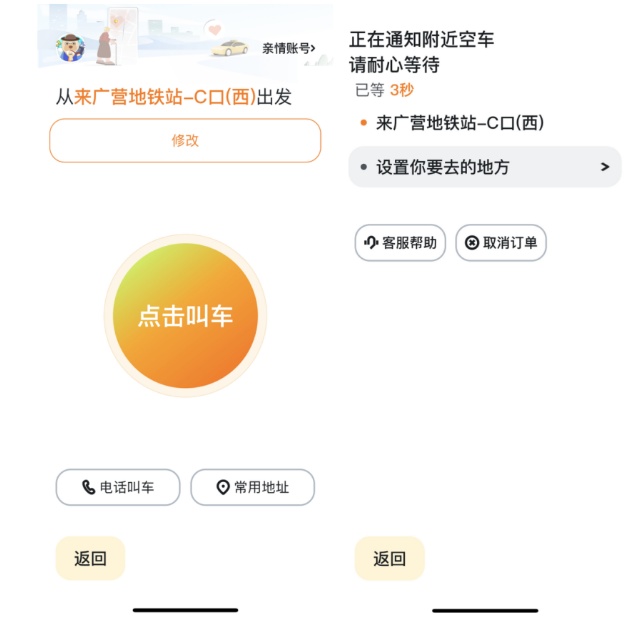The height and width of the screenshot is (641, 630).
Task: Choose 电话叫车 to call a cab by phone
Action: (x=118, y=487)
